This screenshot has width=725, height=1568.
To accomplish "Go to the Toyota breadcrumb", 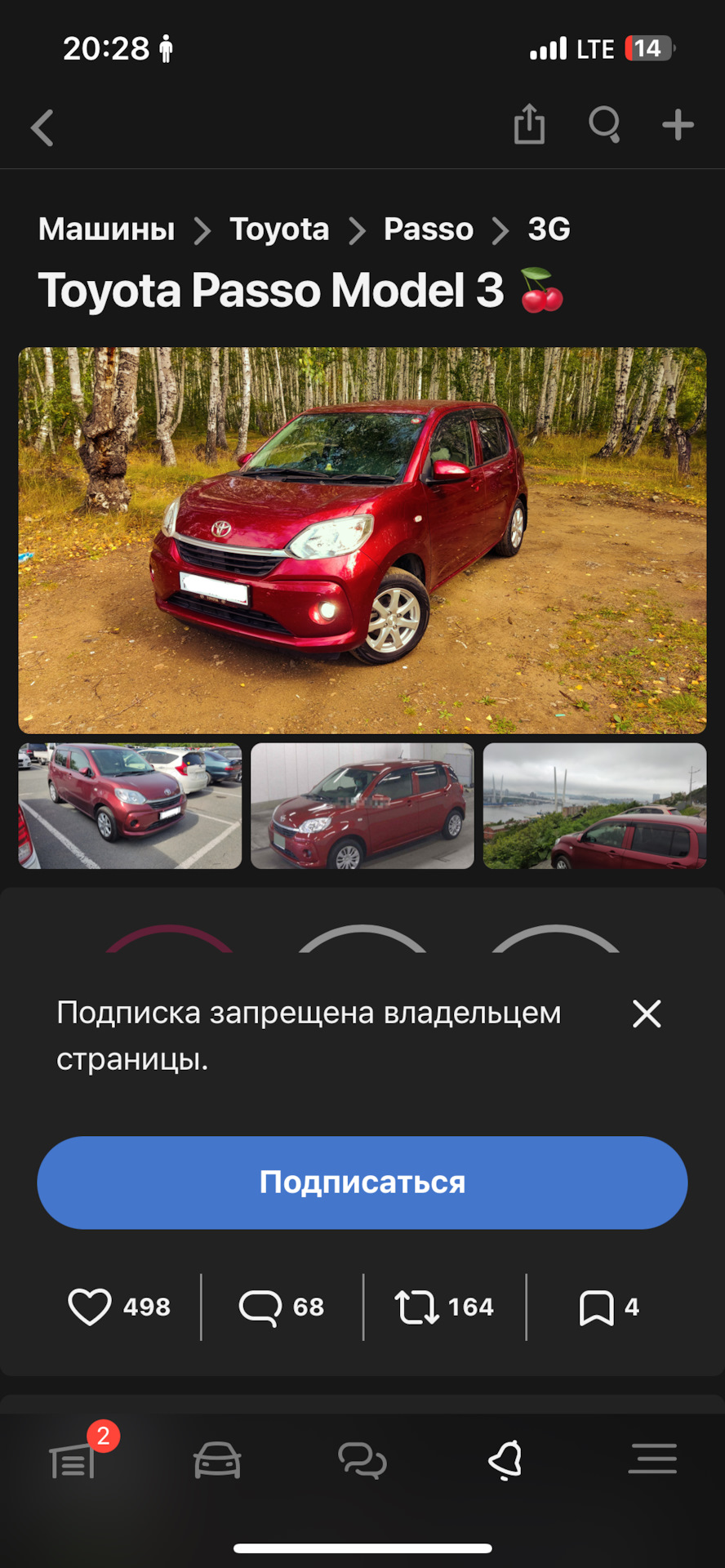I will (x=279, y=229).
